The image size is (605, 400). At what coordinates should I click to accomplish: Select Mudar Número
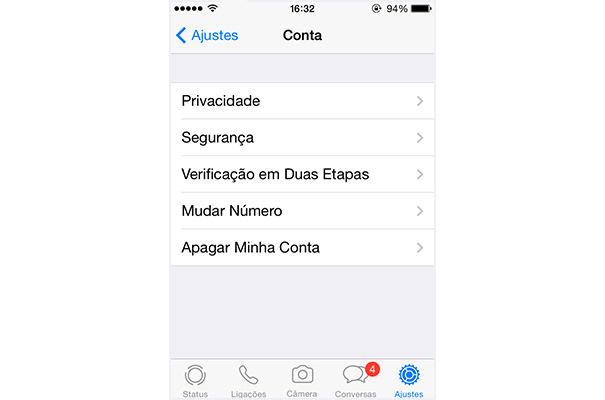tap(302, 211)
